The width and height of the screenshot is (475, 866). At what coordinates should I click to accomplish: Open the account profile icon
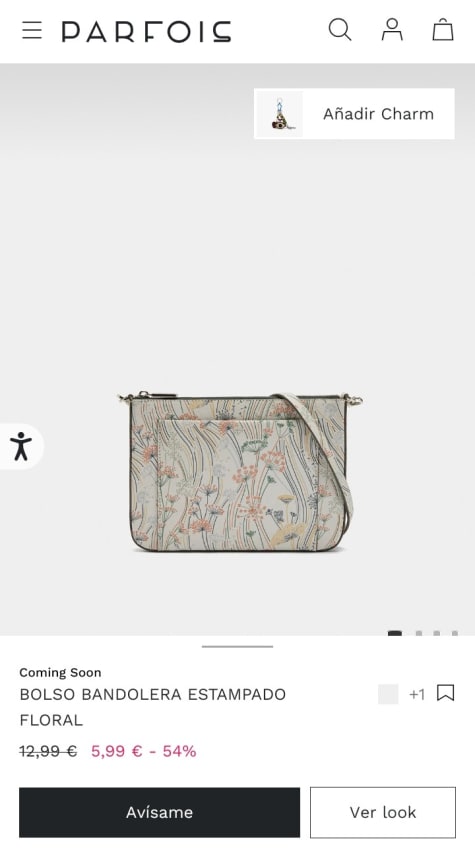(392, 30)
